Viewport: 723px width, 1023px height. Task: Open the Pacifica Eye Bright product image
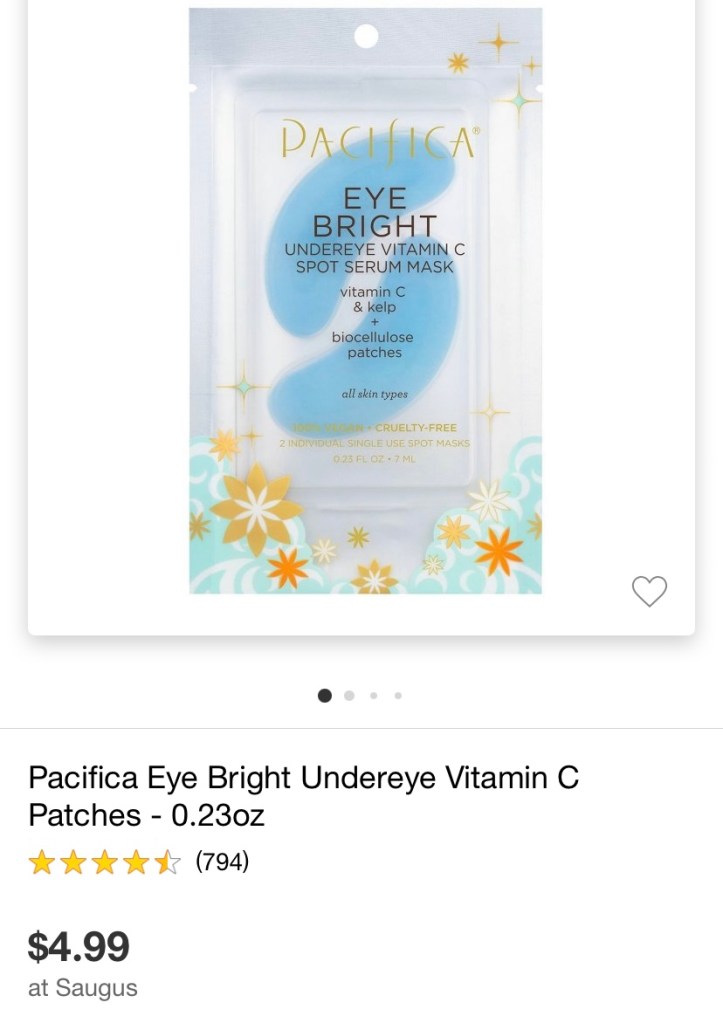coord(365,300)
